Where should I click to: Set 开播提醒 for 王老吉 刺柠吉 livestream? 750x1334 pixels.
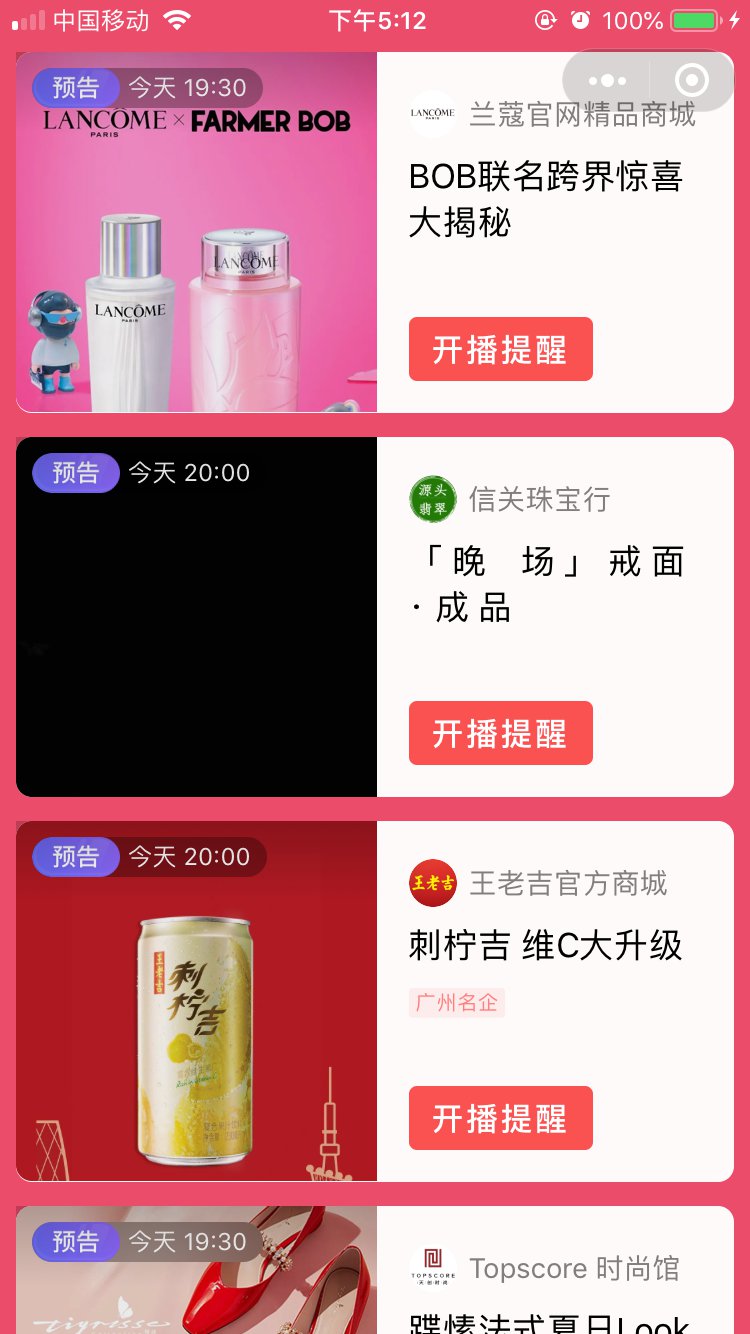click(x=500, y=1118)
